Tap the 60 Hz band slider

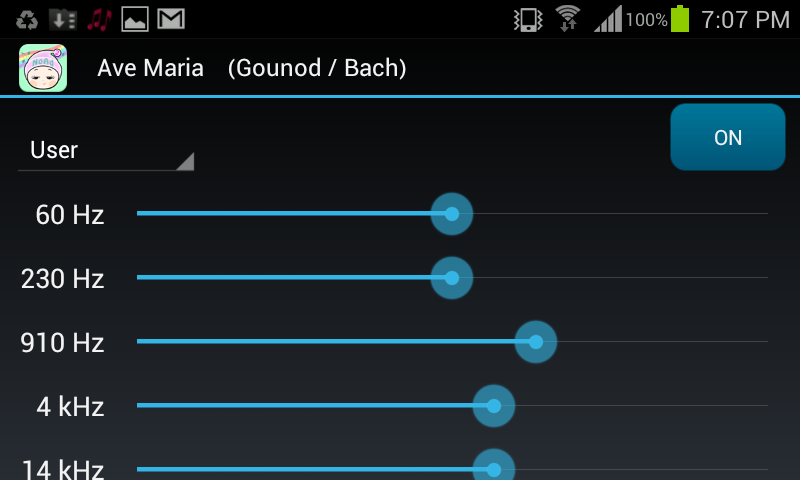tap(452, 214)
